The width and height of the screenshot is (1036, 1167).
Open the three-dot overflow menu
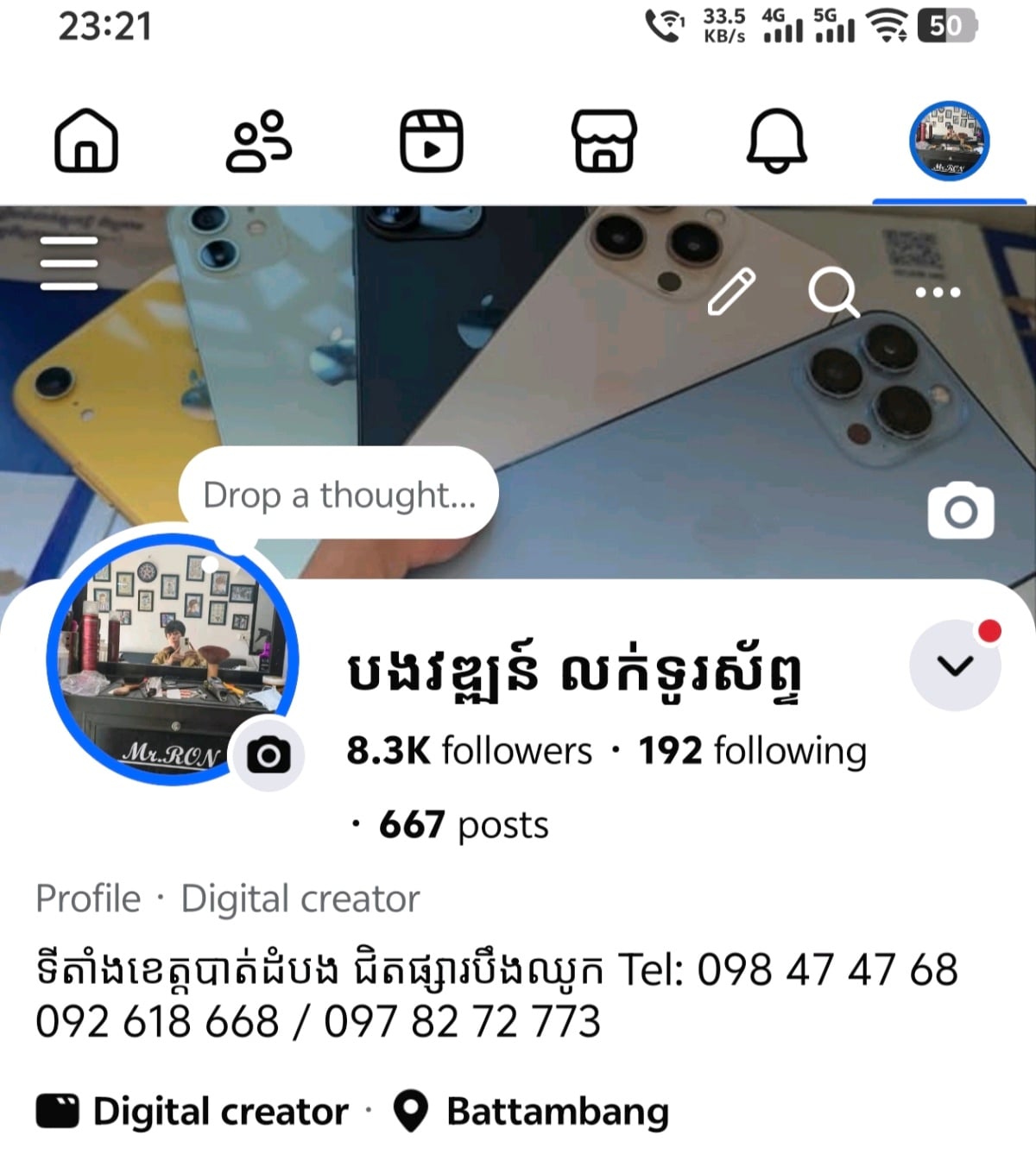938,292
